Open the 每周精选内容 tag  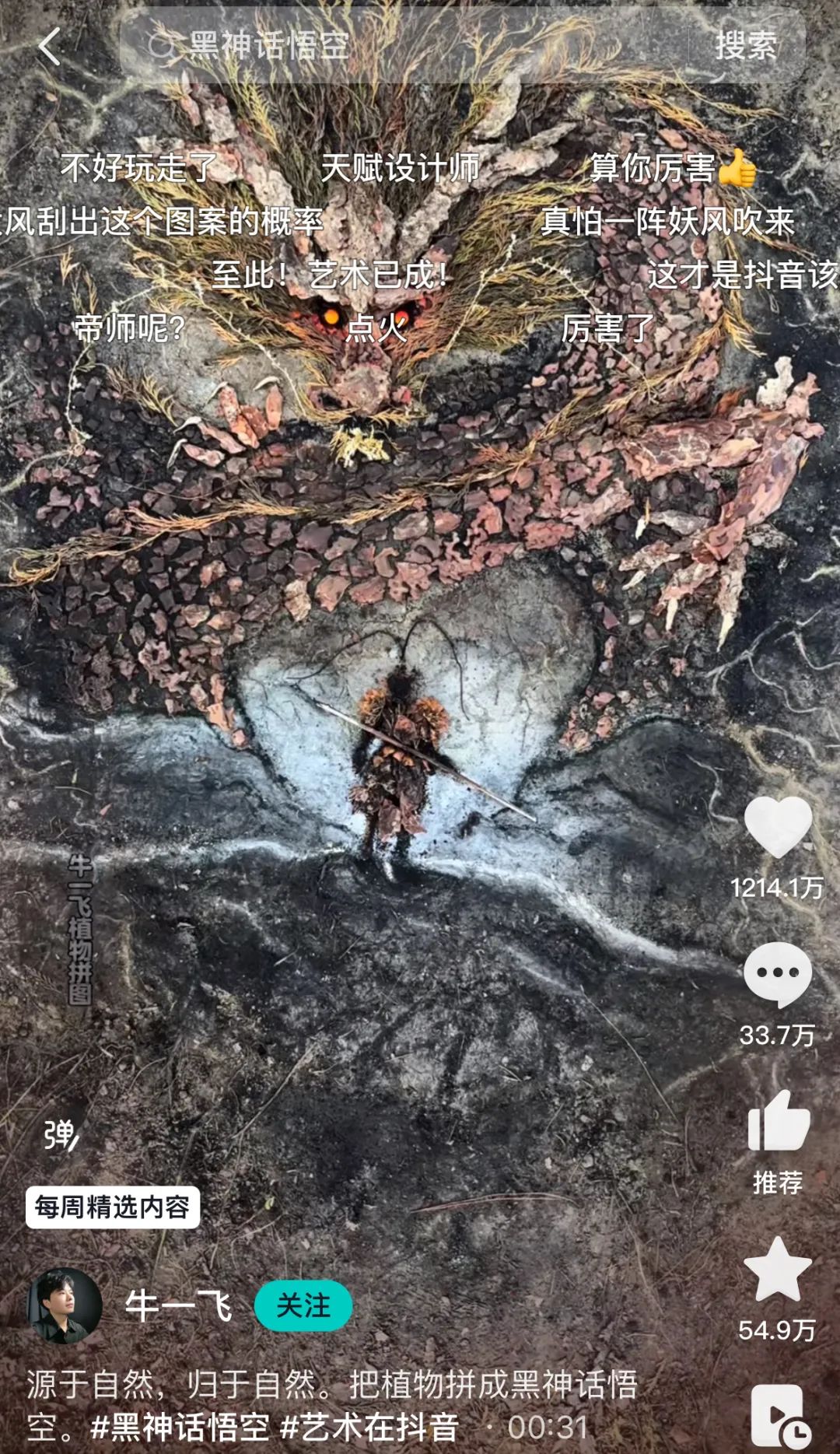[113, 1207]
